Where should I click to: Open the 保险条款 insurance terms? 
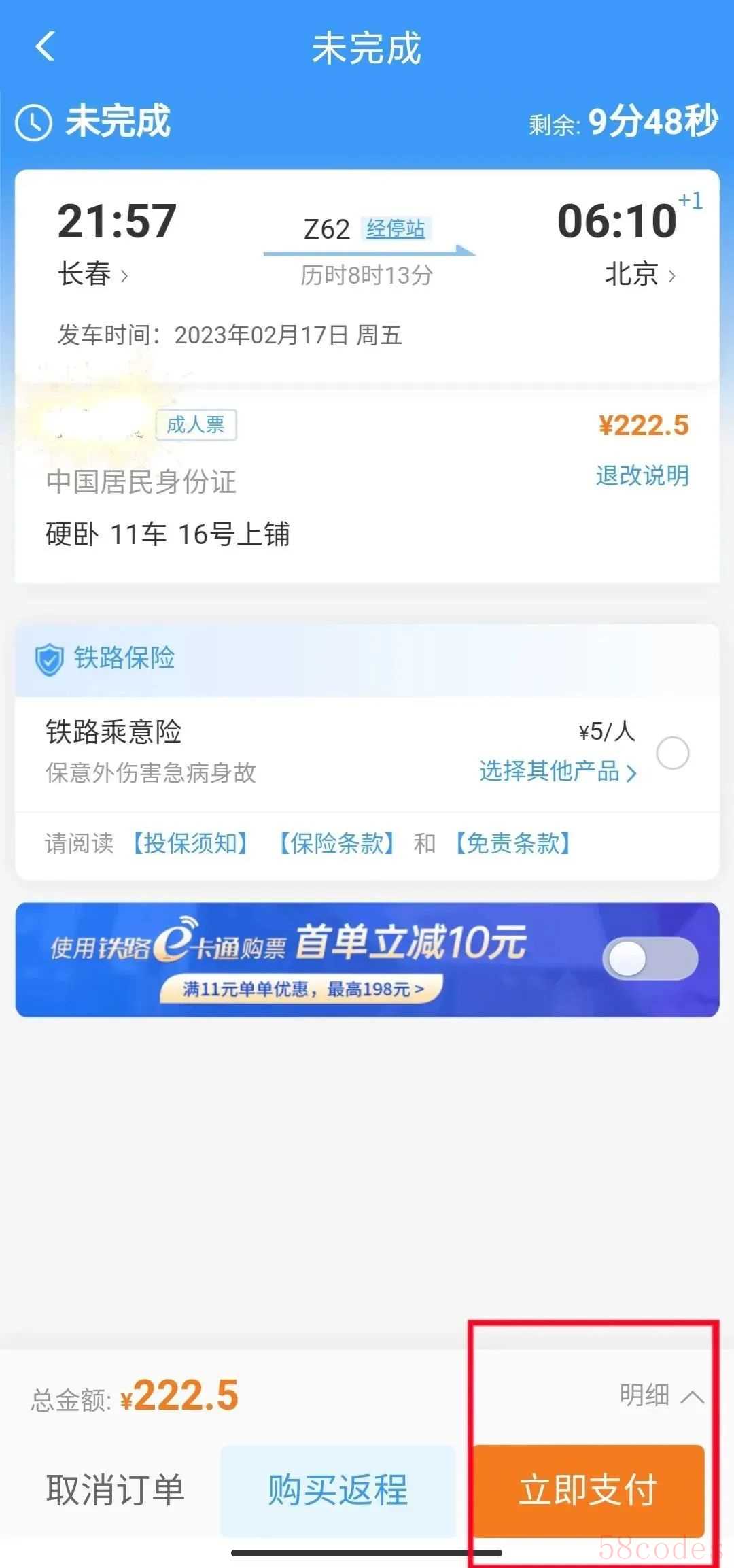336,843
